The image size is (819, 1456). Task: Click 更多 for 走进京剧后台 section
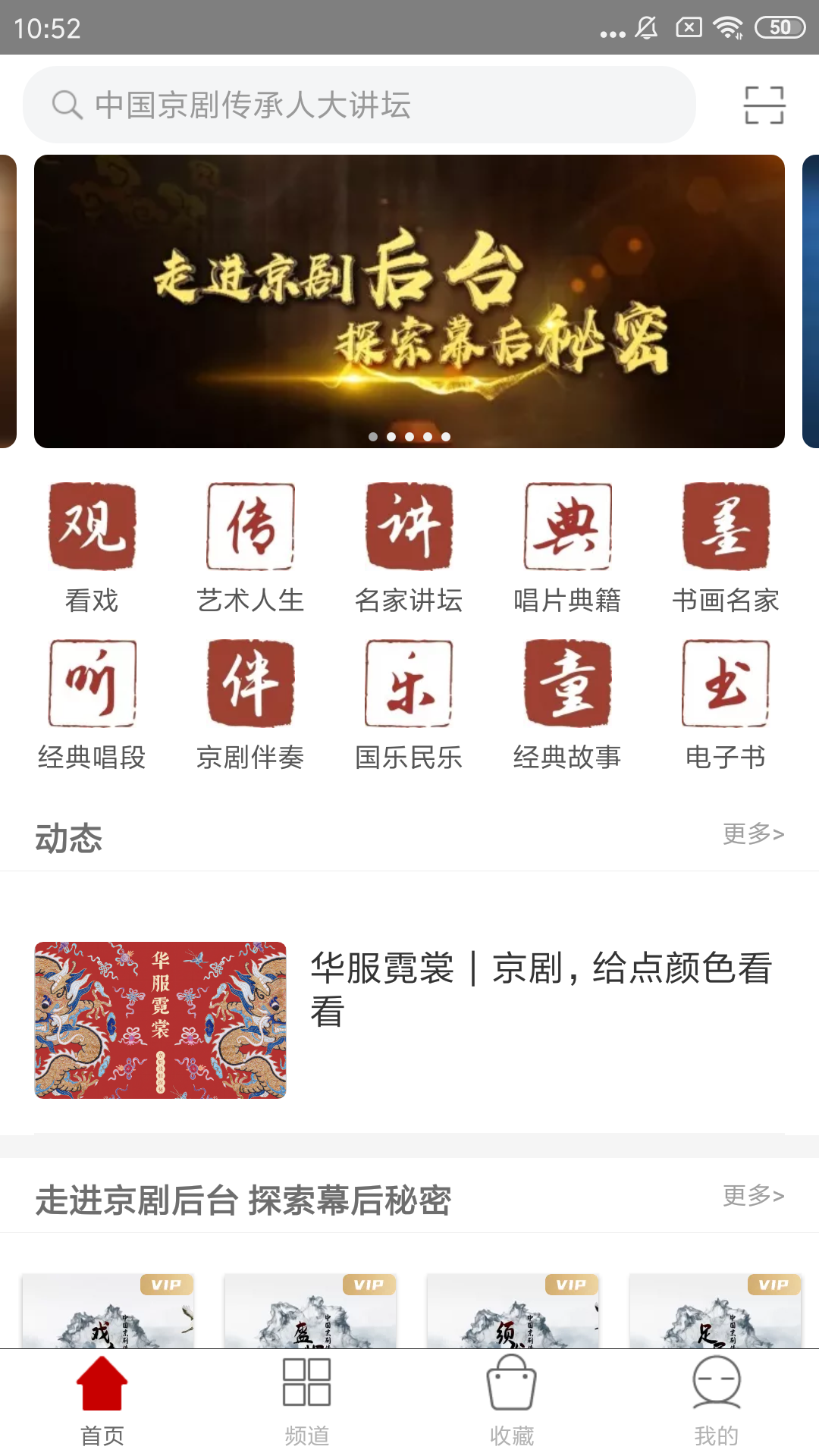point(753,1196)
